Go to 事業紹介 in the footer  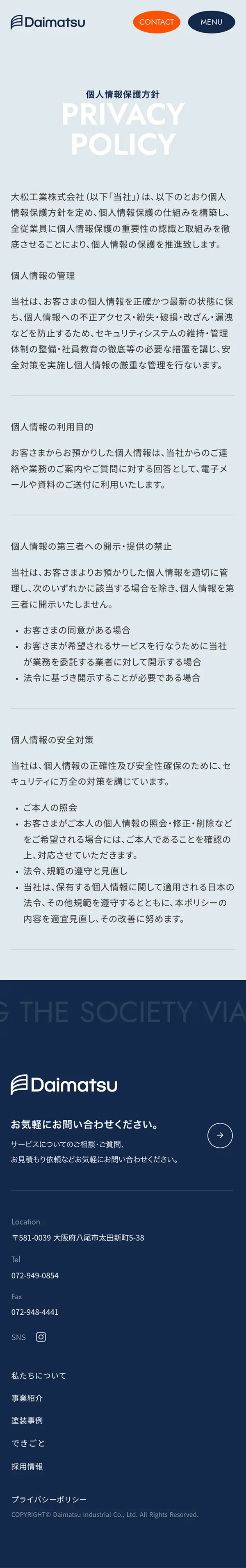27,1398
